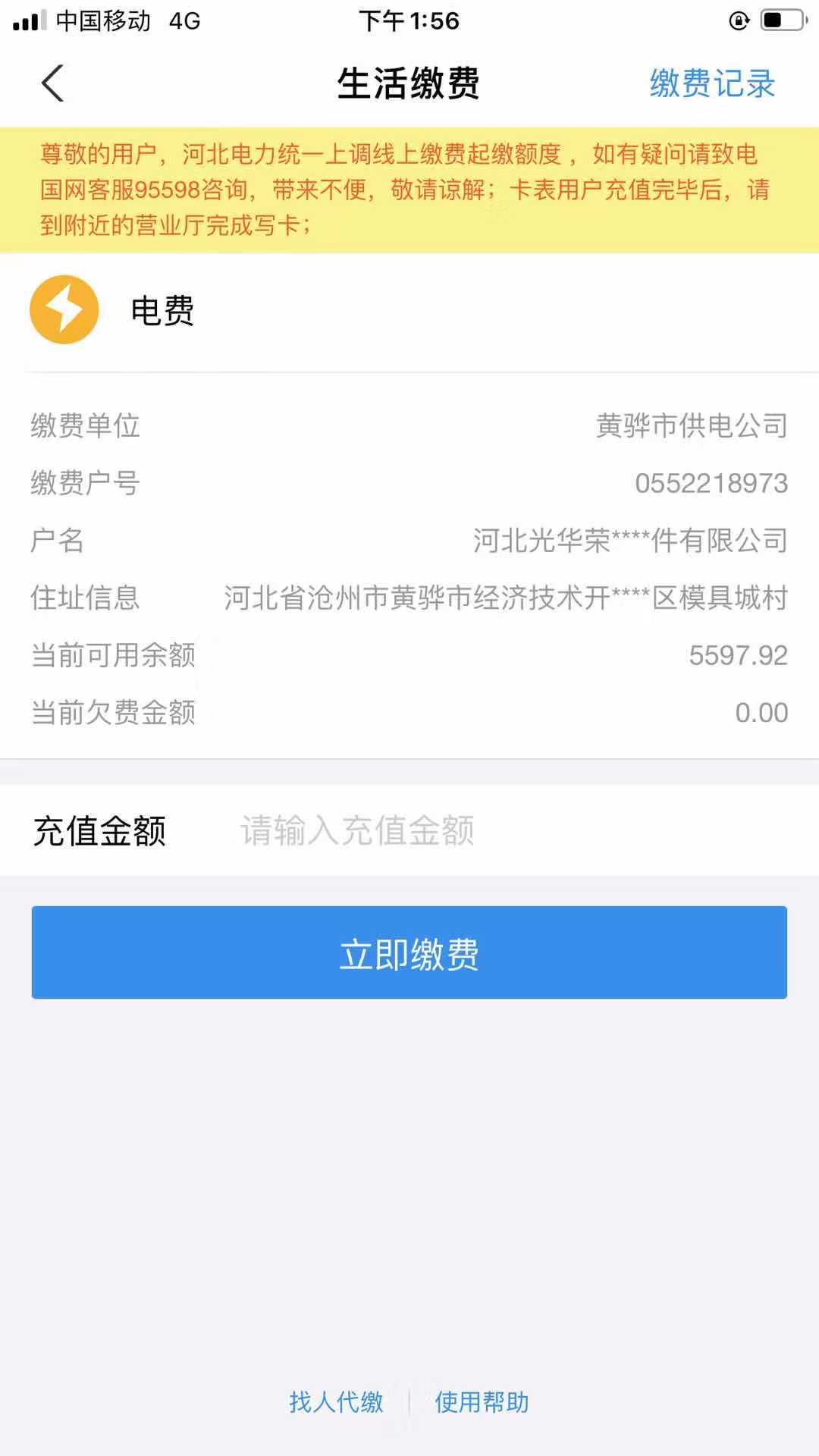Tap the 立即缴费 button
Image resolution: width=819 pixels, height=1456 pixels.
point(409,952)
